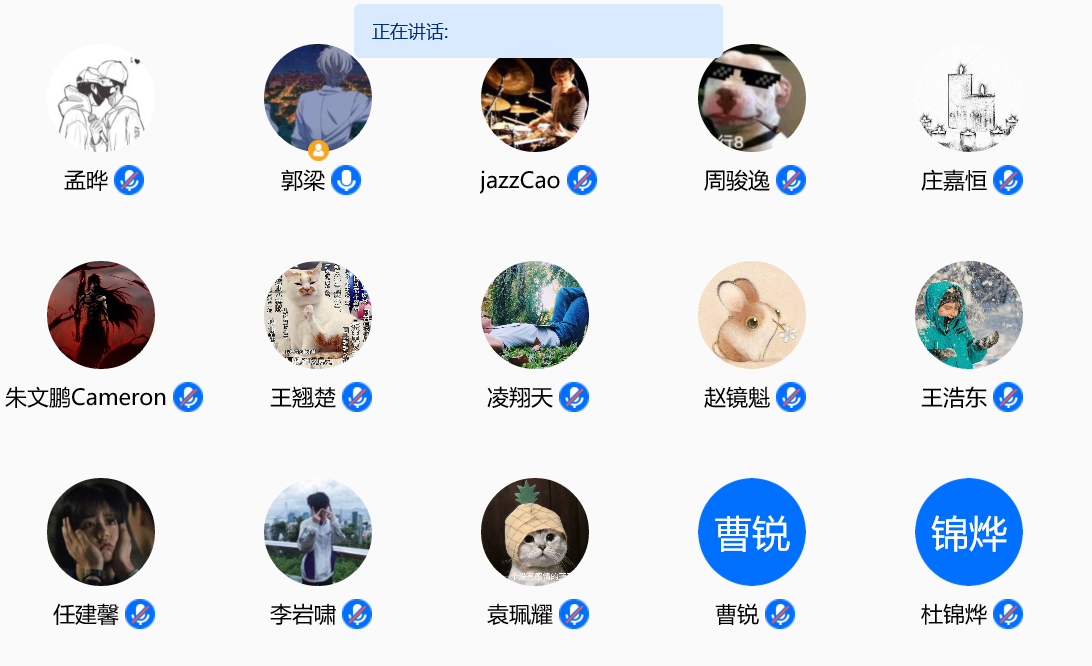Open 曹锐's blue name avatar
Viewport: 1092px width, 666px height.
pyautogui.click(x=752, y=532)
